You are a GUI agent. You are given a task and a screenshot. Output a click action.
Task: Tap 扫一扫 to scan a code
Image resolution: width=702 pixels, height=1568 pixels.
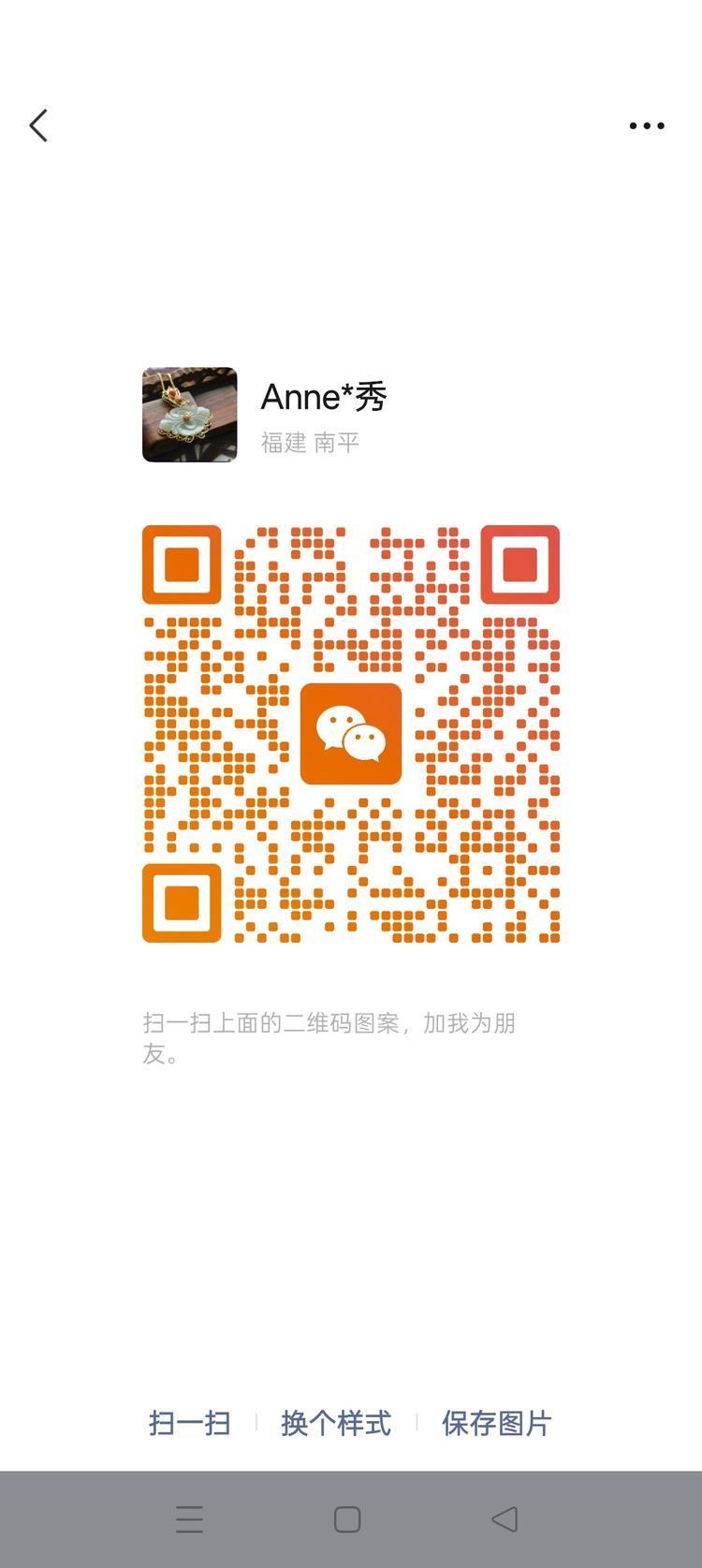click(x=189, y=1423)
